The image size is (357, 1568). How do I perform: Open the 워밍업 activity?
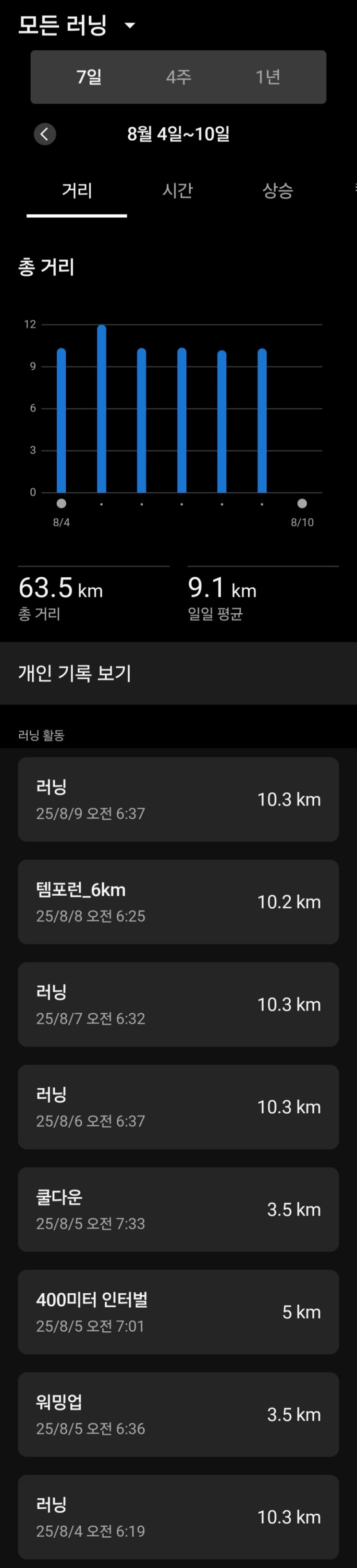(179, 1415)
